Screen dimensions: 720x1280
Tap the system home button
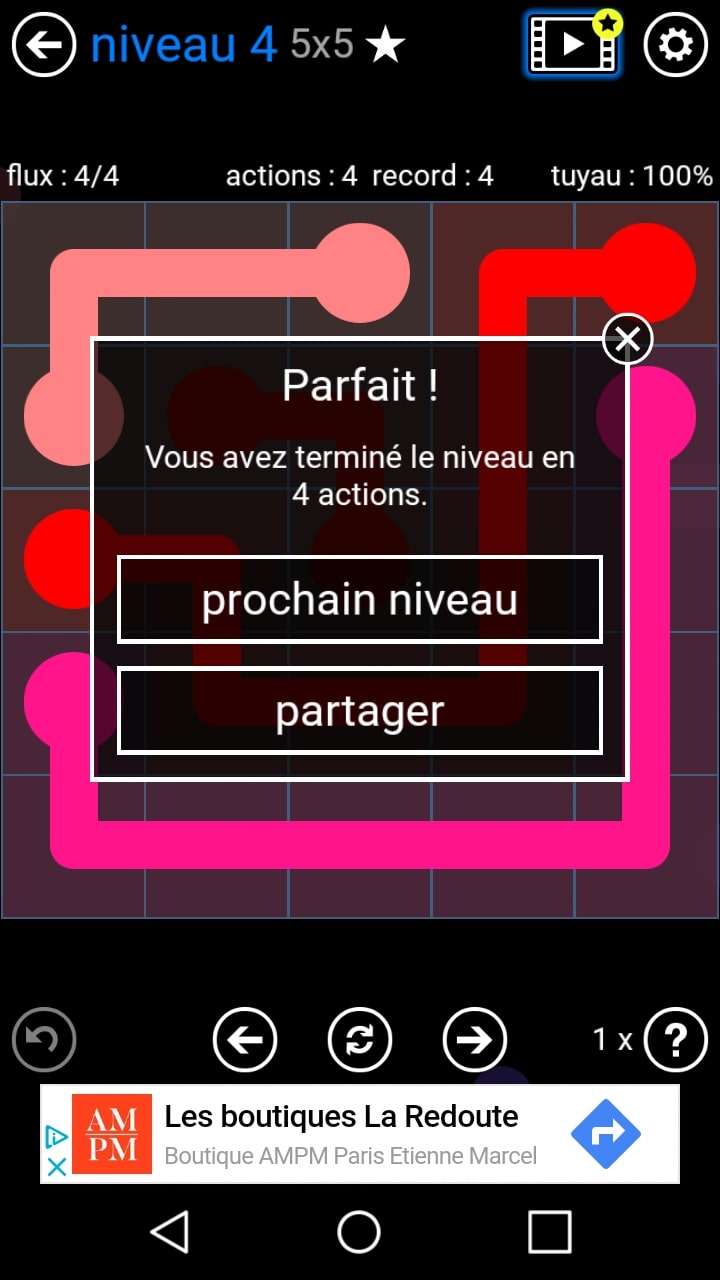click(359, 1232)
